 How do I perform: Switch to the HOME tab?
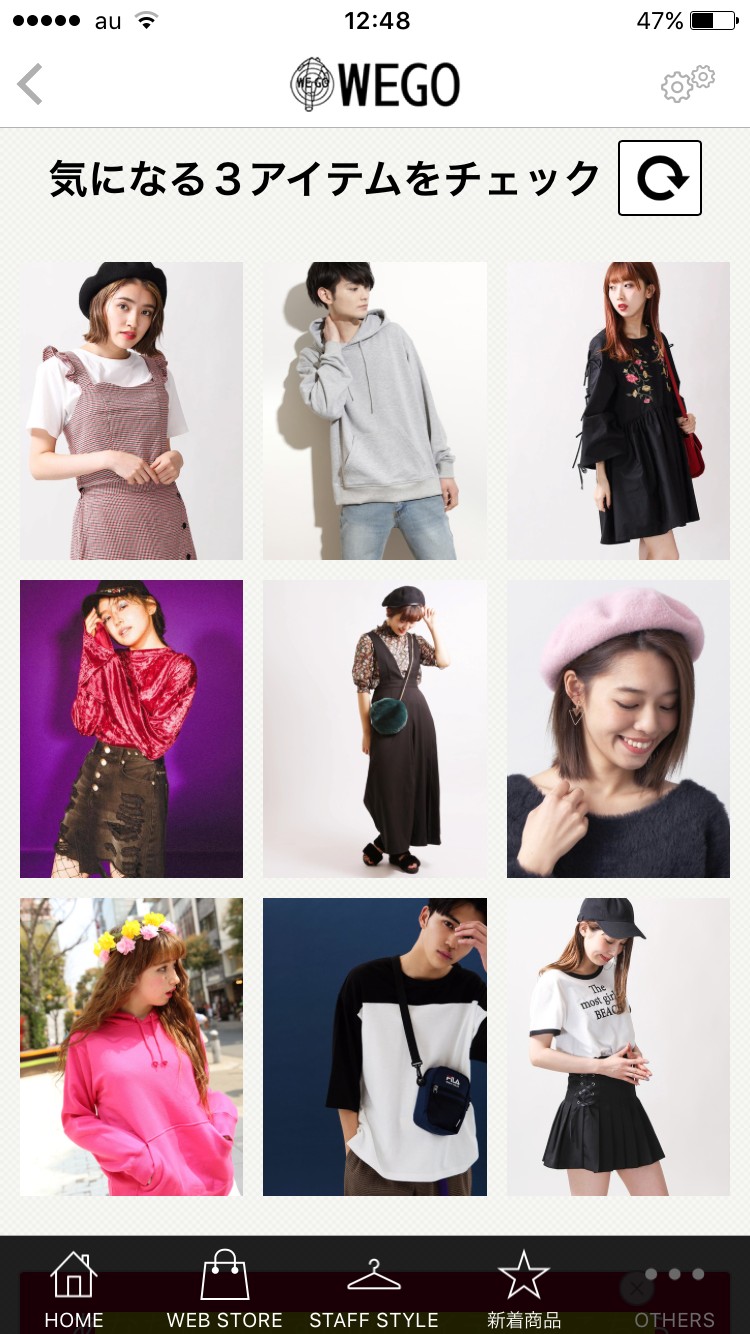click(x=74, y=1289)
